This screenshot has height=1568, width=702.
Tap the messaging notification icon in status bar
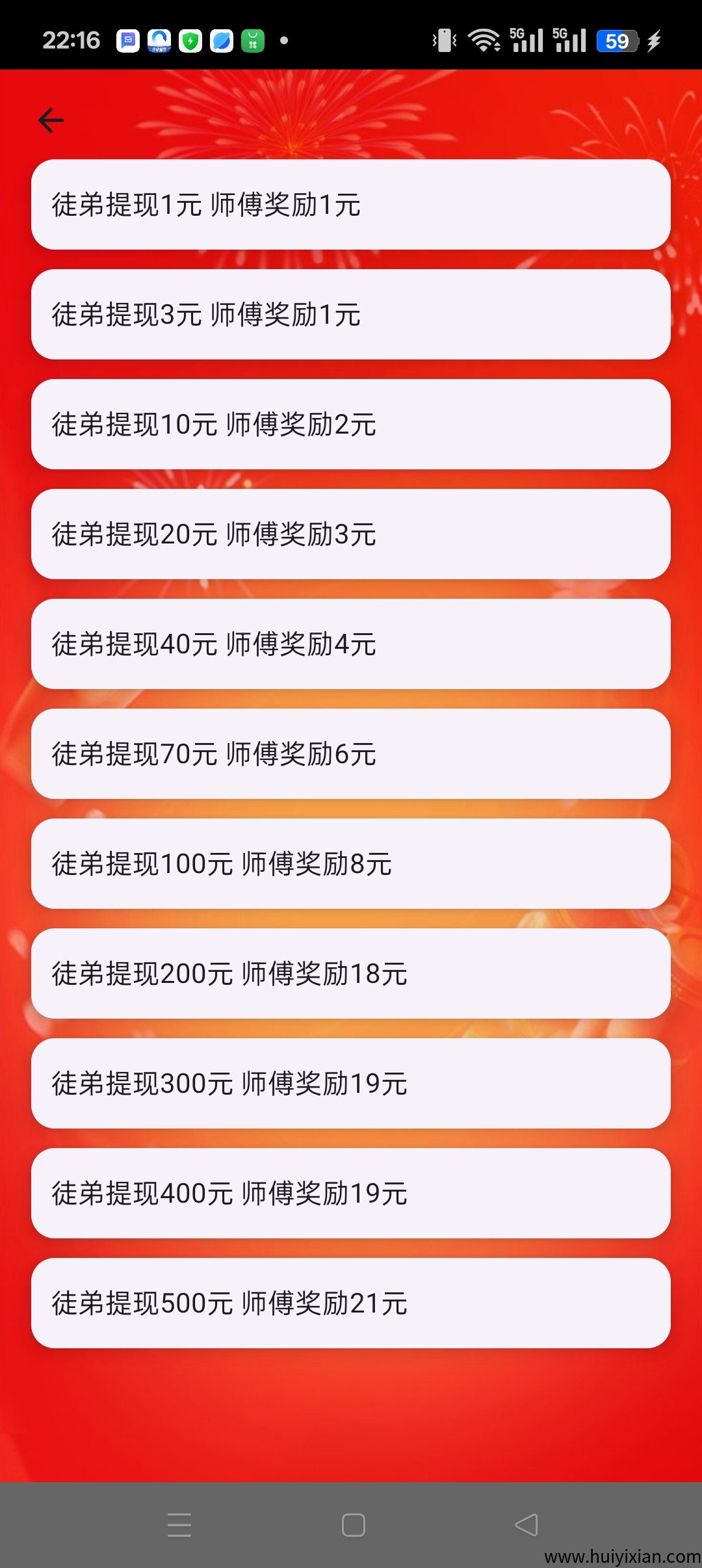click(x=127, y=40)
